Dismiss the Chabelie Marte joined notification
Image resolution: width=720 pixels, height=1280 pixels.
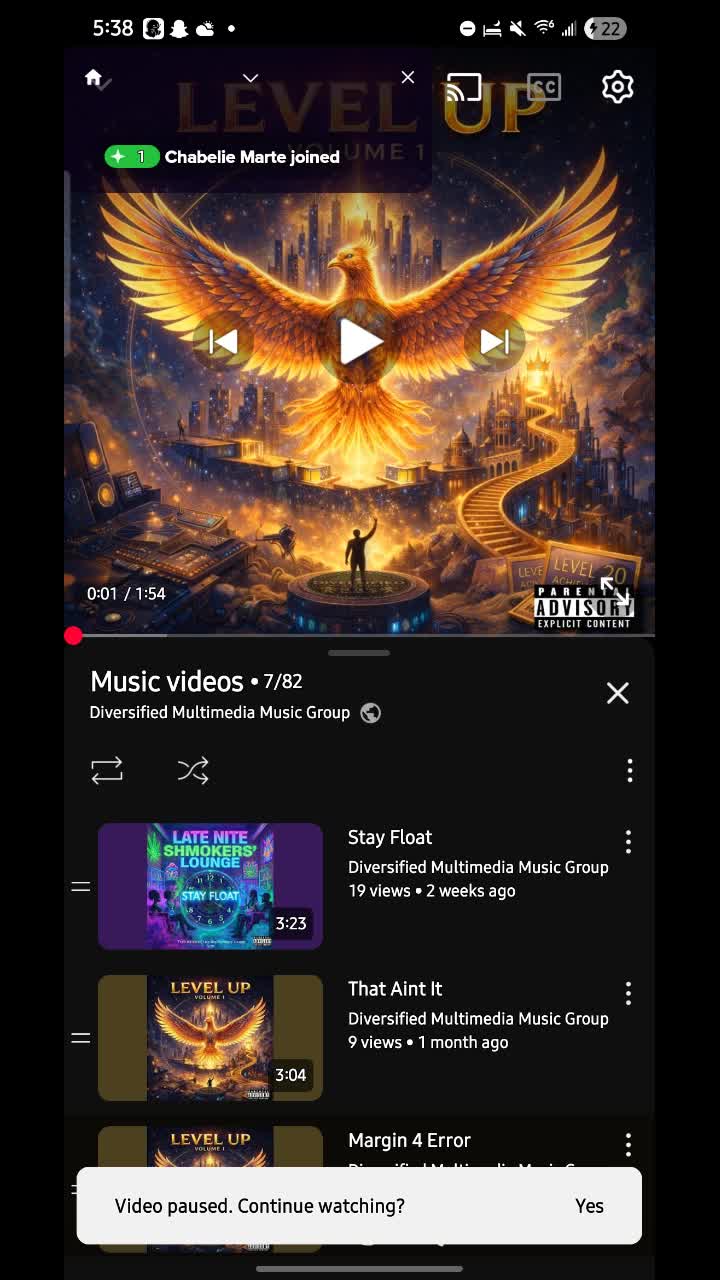pyautogui.click(x=408, y=77)
